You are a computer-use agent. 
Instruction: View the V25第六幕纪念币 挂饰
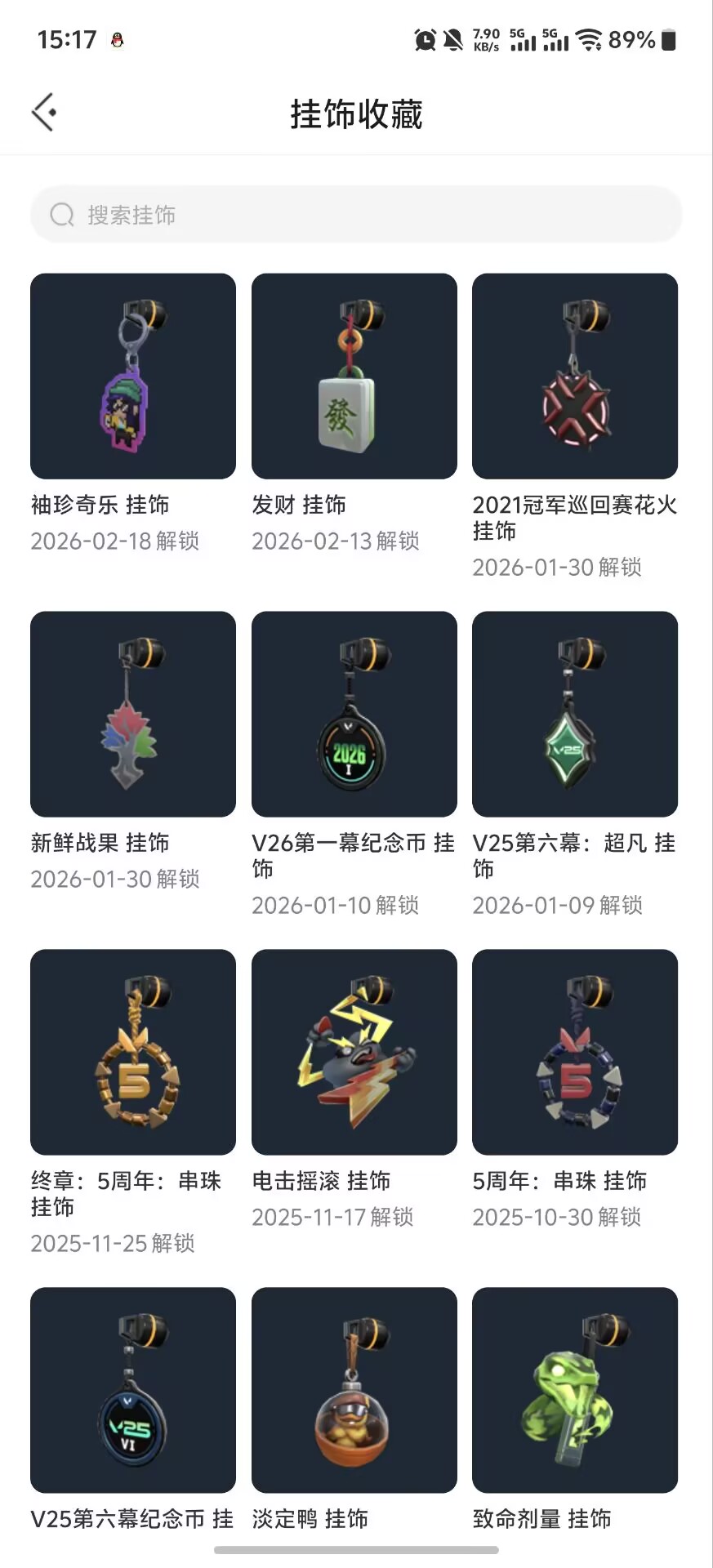(x=133, y=1391)
